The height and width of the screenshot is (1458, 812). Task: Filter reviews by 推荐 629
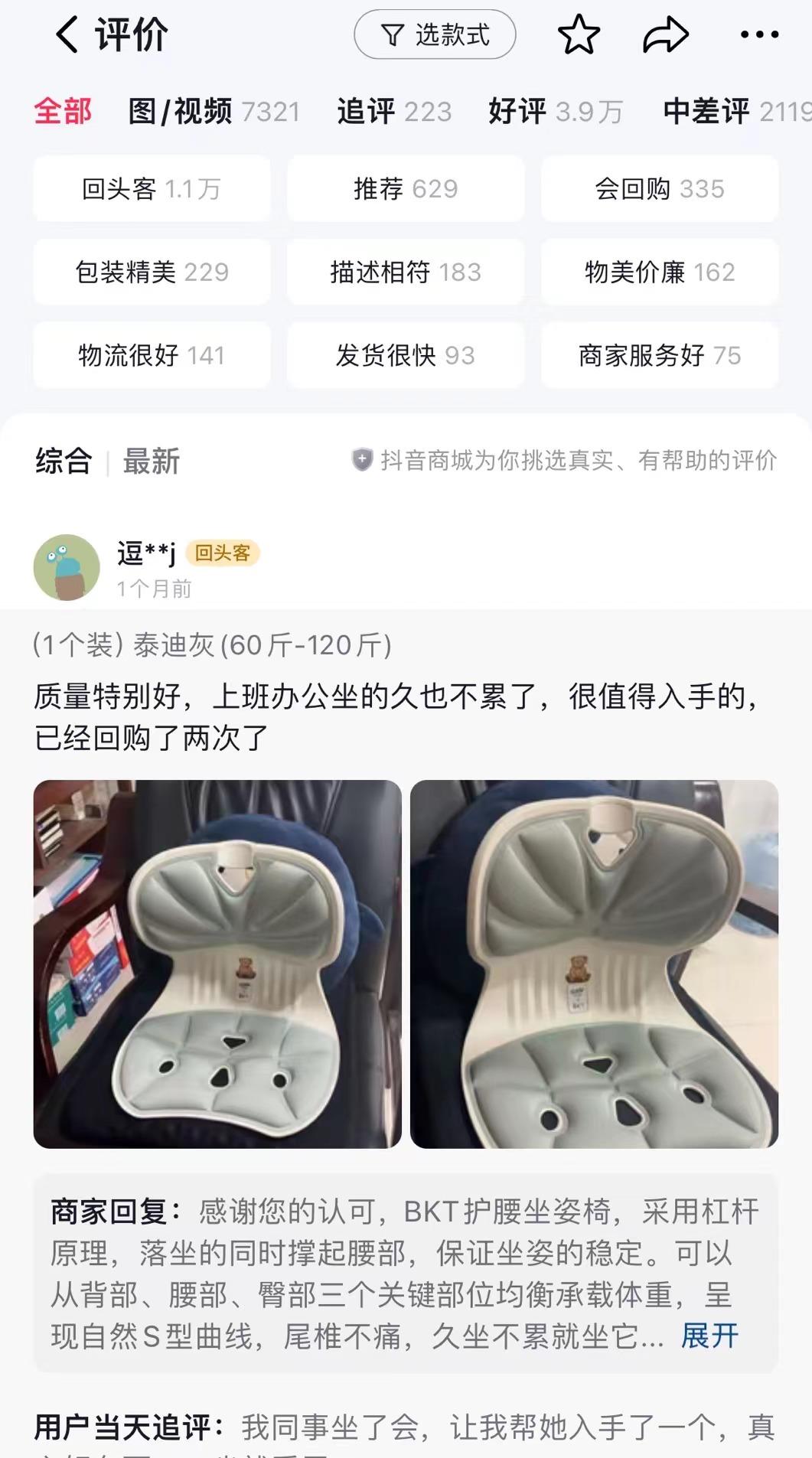406,189
